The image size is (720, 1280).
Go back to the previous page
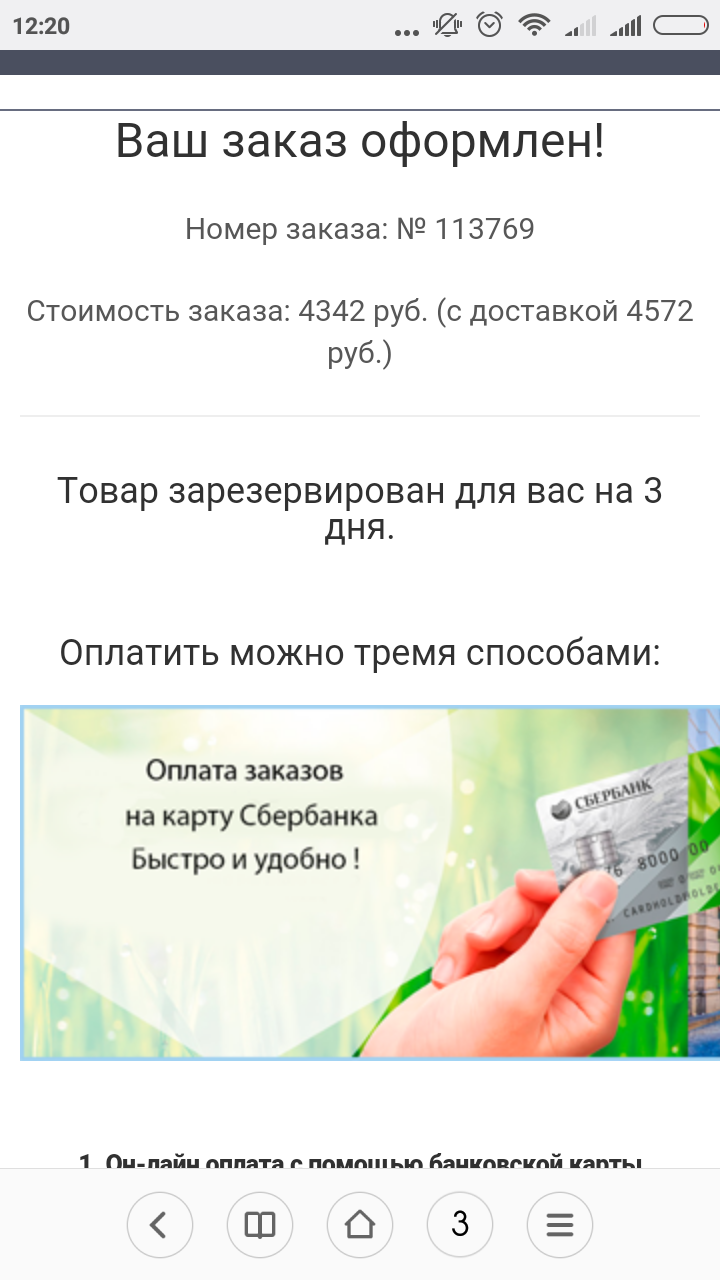pos(160,1224)
